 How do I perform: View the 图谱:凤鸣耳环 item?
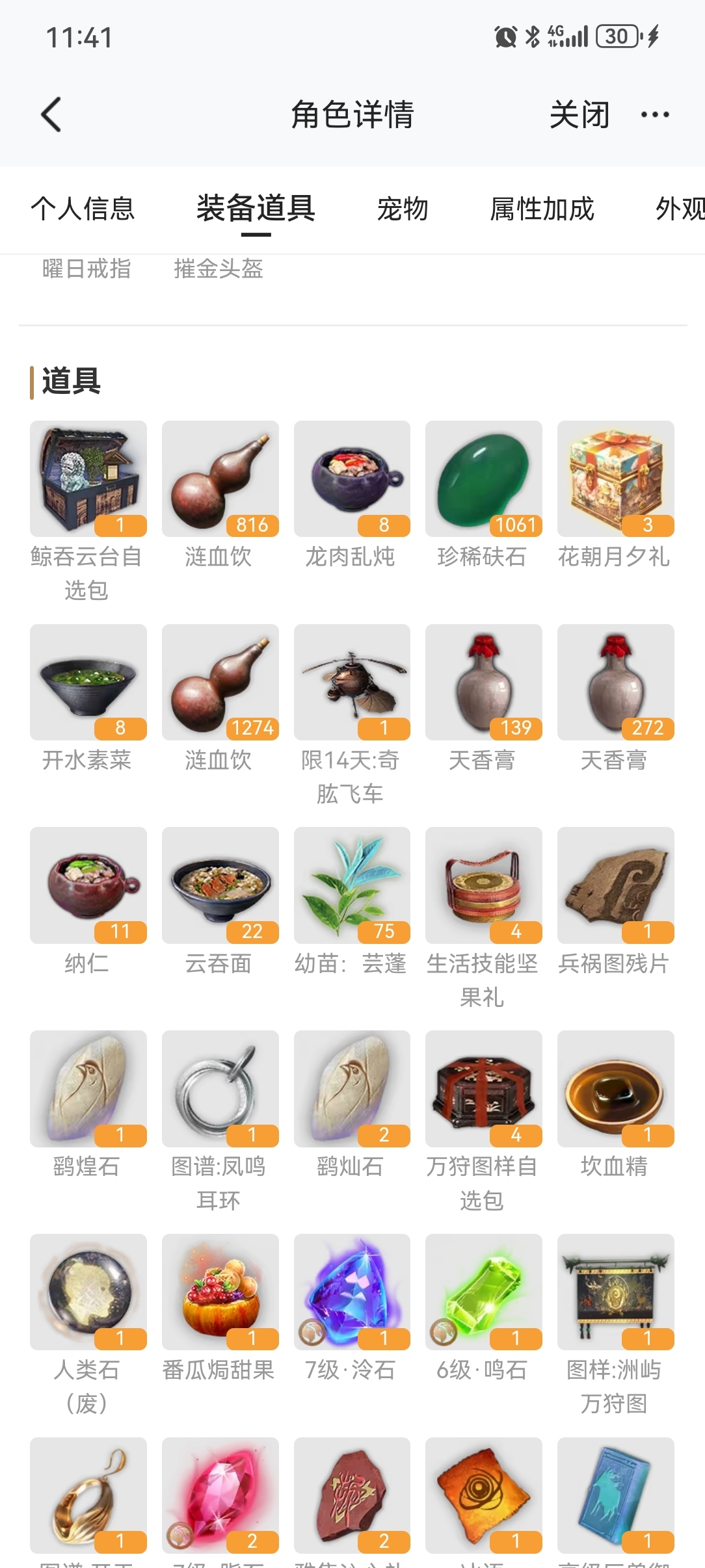tap(220, 1088)
